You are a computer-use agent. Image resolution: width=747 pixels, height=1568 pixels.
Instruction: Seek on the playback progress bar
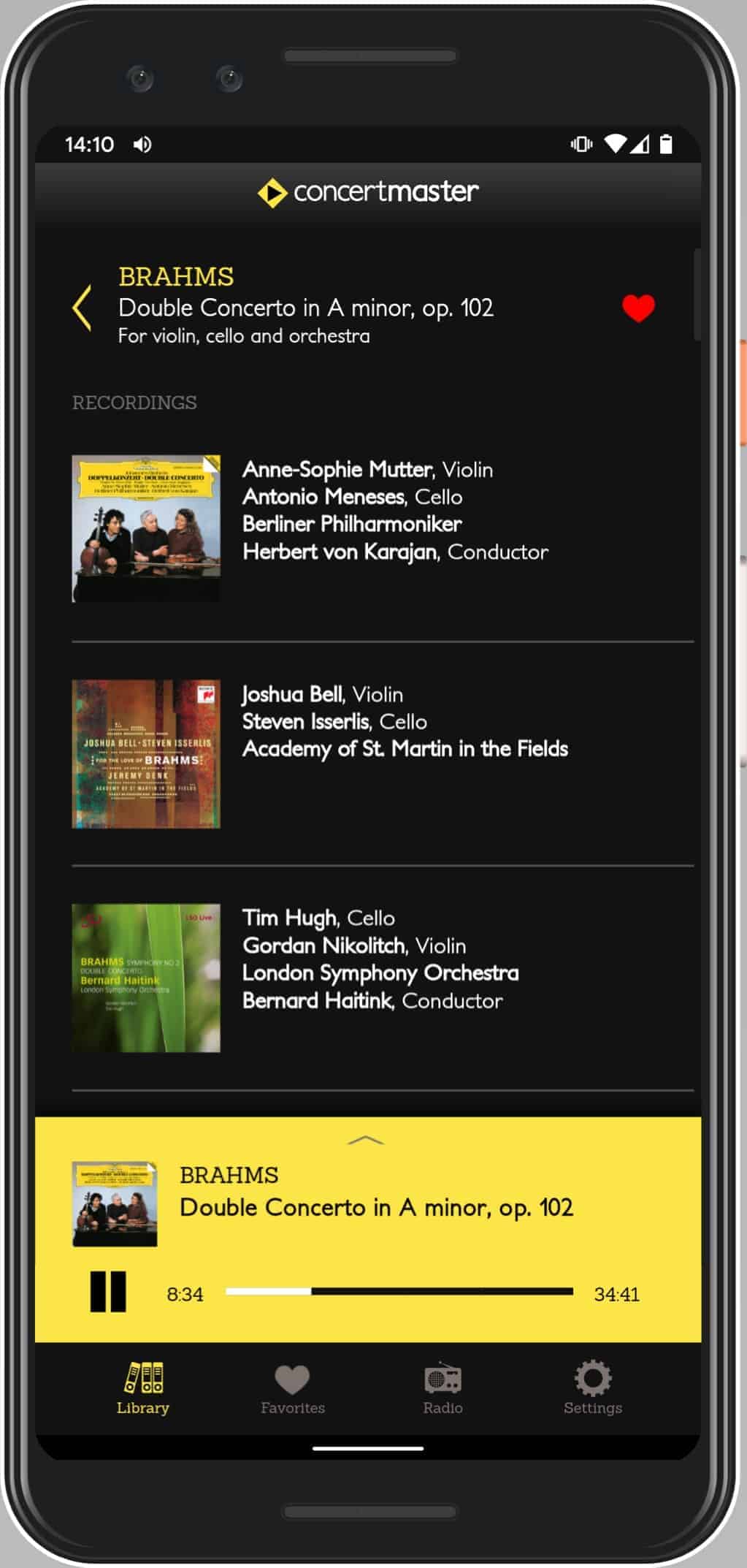399,1292
